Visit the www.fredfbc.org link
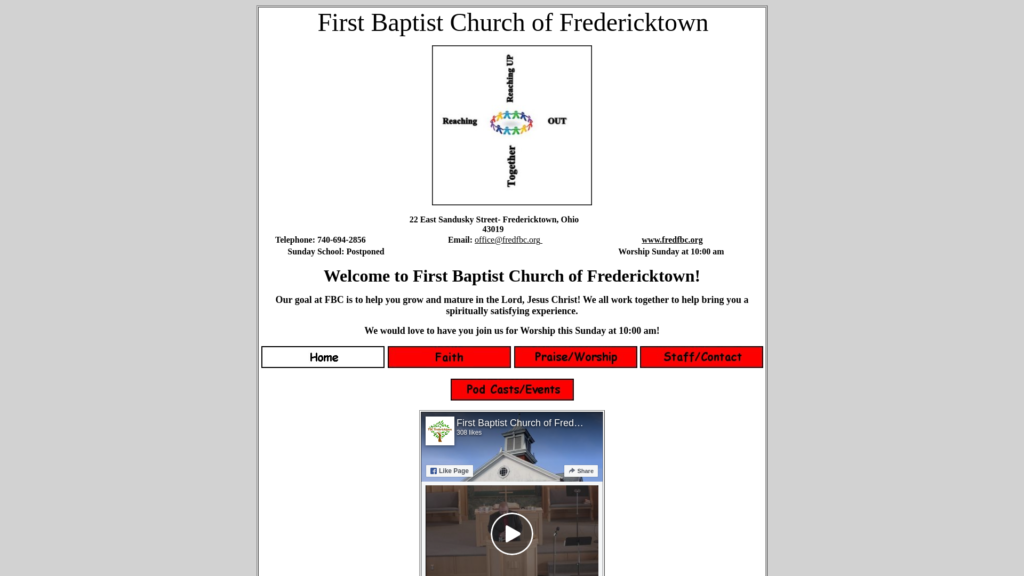This screenshot has height=576, width=1024. click(x=672, y=240)
